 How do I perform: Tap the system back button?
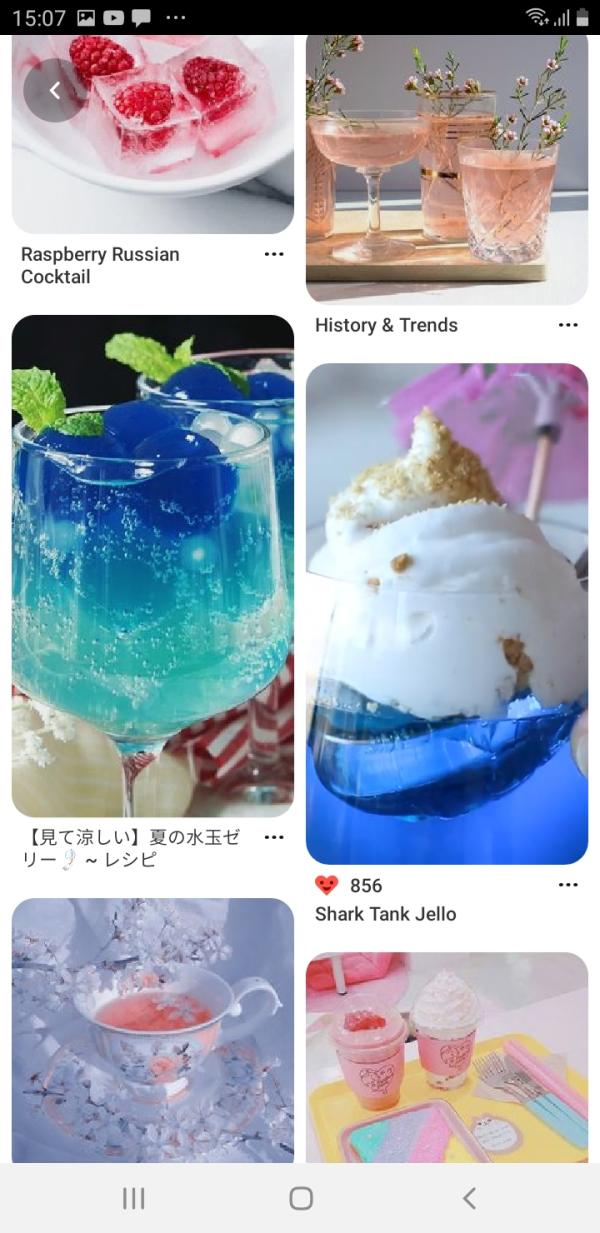click(x=469, y=1198)
